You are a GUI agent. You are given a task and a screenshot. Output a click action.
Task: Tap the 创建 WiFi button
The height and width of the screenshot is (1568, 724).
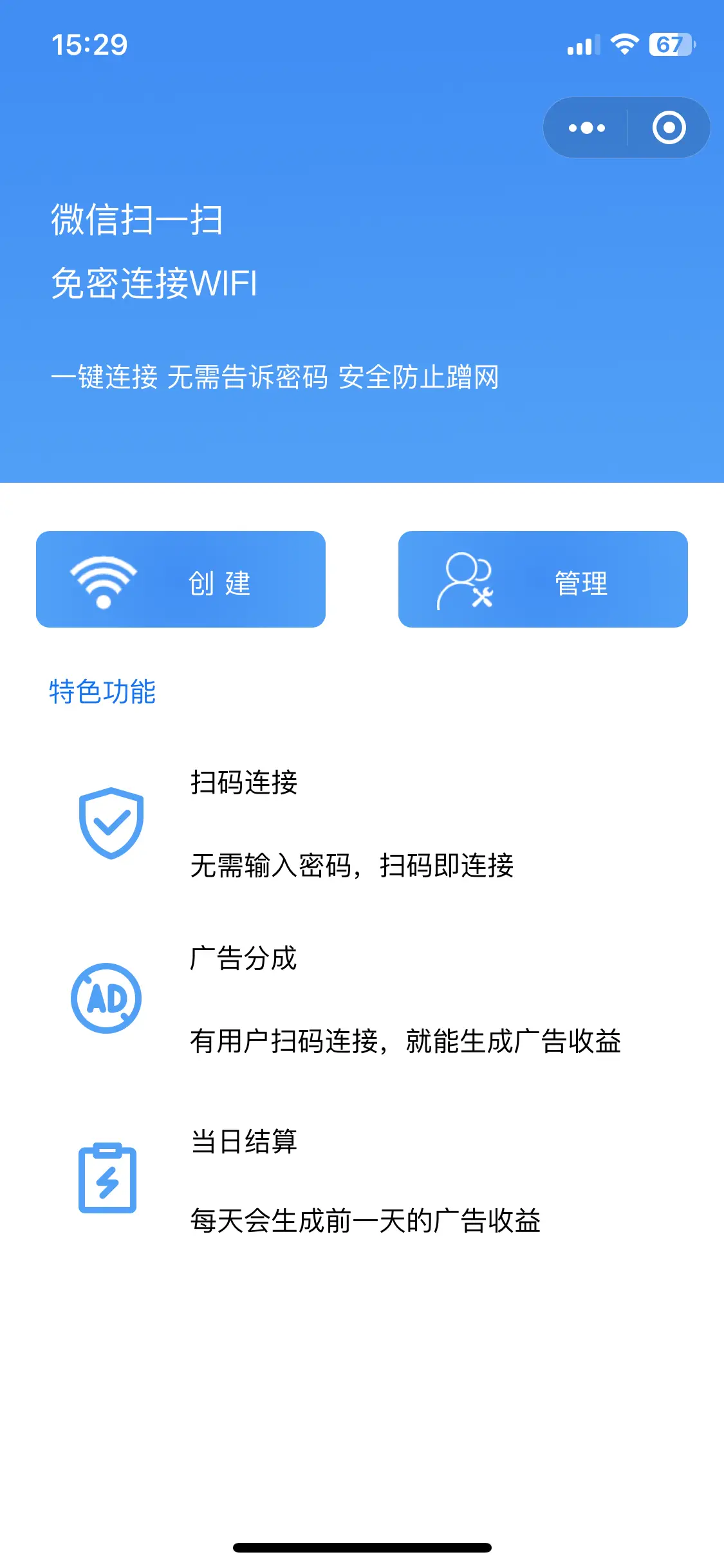(181, 579)
